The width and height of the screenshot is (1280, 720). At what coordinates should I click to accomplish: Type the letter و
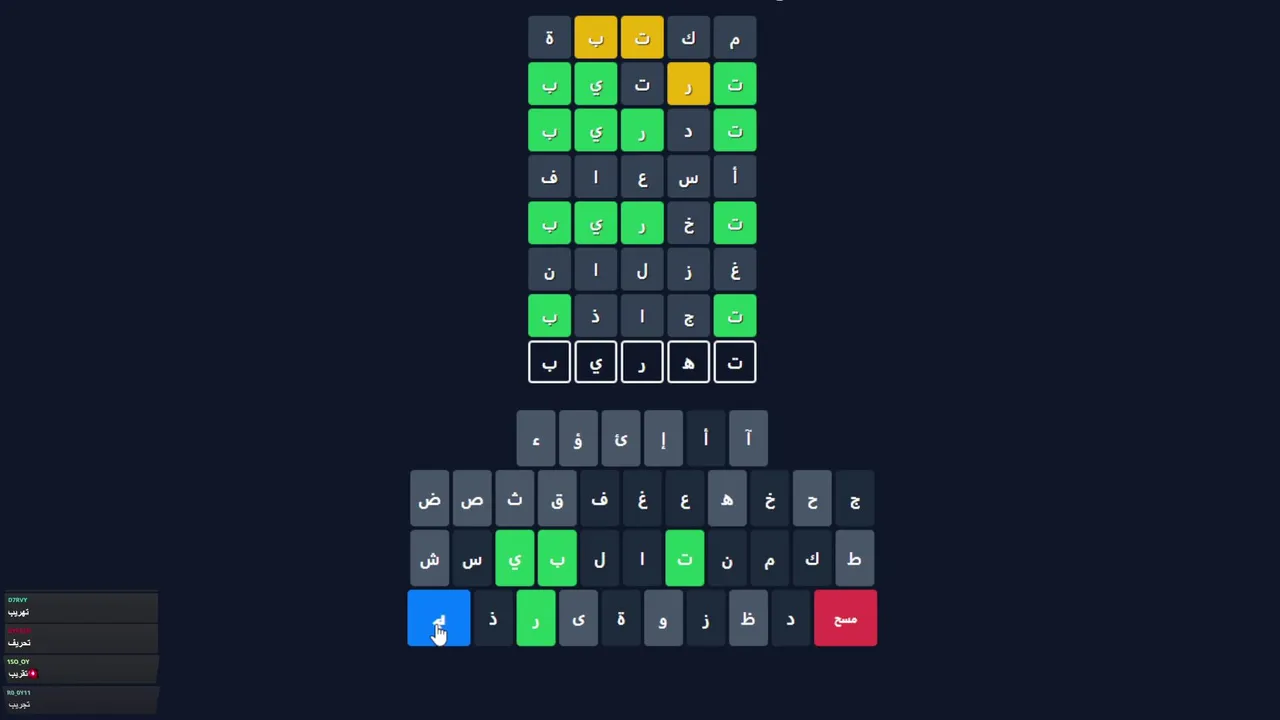pyautogui.click(x=662, y=618)
